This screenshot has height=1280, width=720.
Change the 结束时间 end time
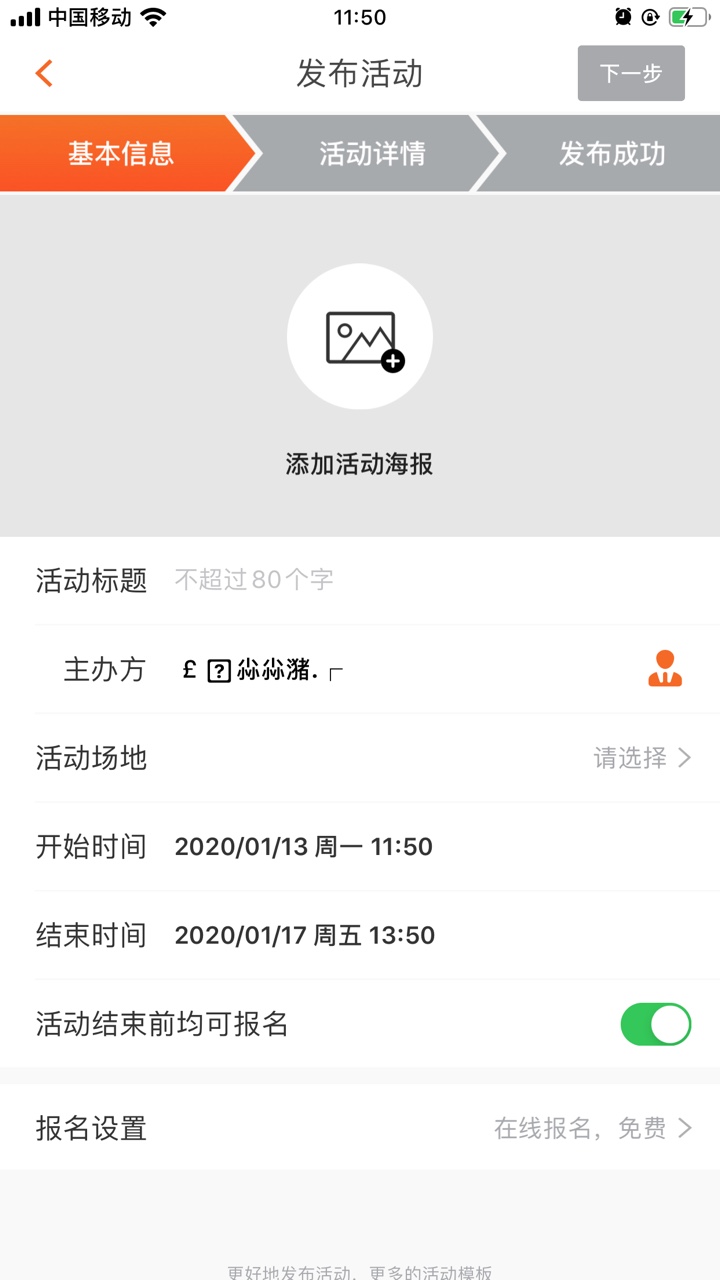click(x=305, y=936)
